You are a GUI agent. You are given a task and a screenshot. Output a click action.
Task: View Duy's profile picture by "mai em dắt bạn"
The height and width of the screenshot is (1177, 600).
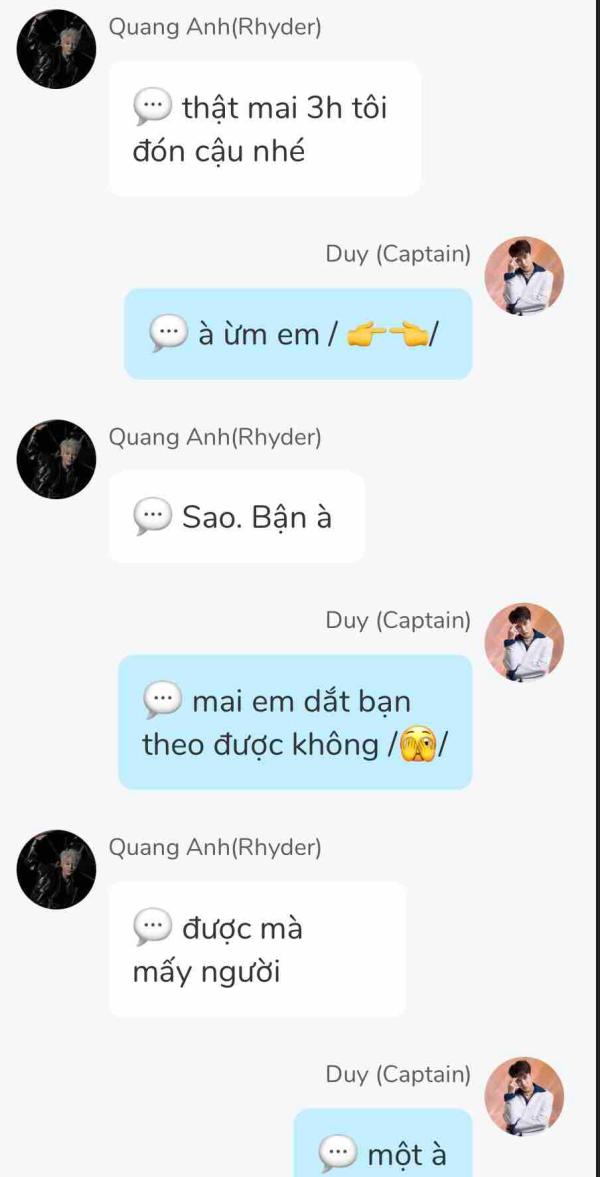point(524,643)
